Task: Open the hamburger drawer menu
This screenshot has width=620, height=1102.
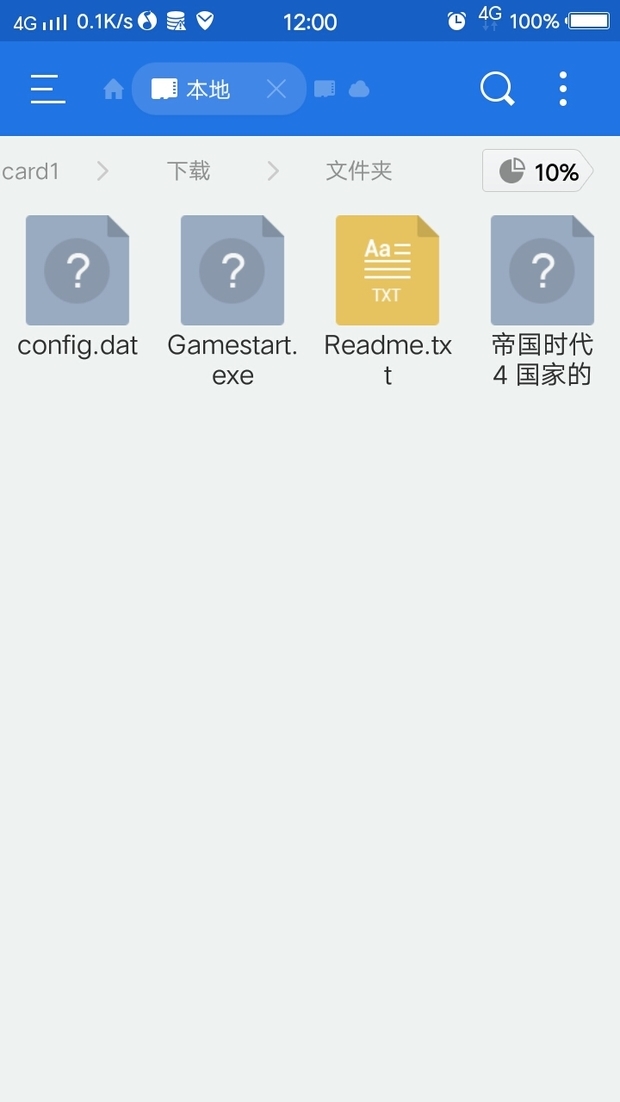Action: click(x=48, y=89)
